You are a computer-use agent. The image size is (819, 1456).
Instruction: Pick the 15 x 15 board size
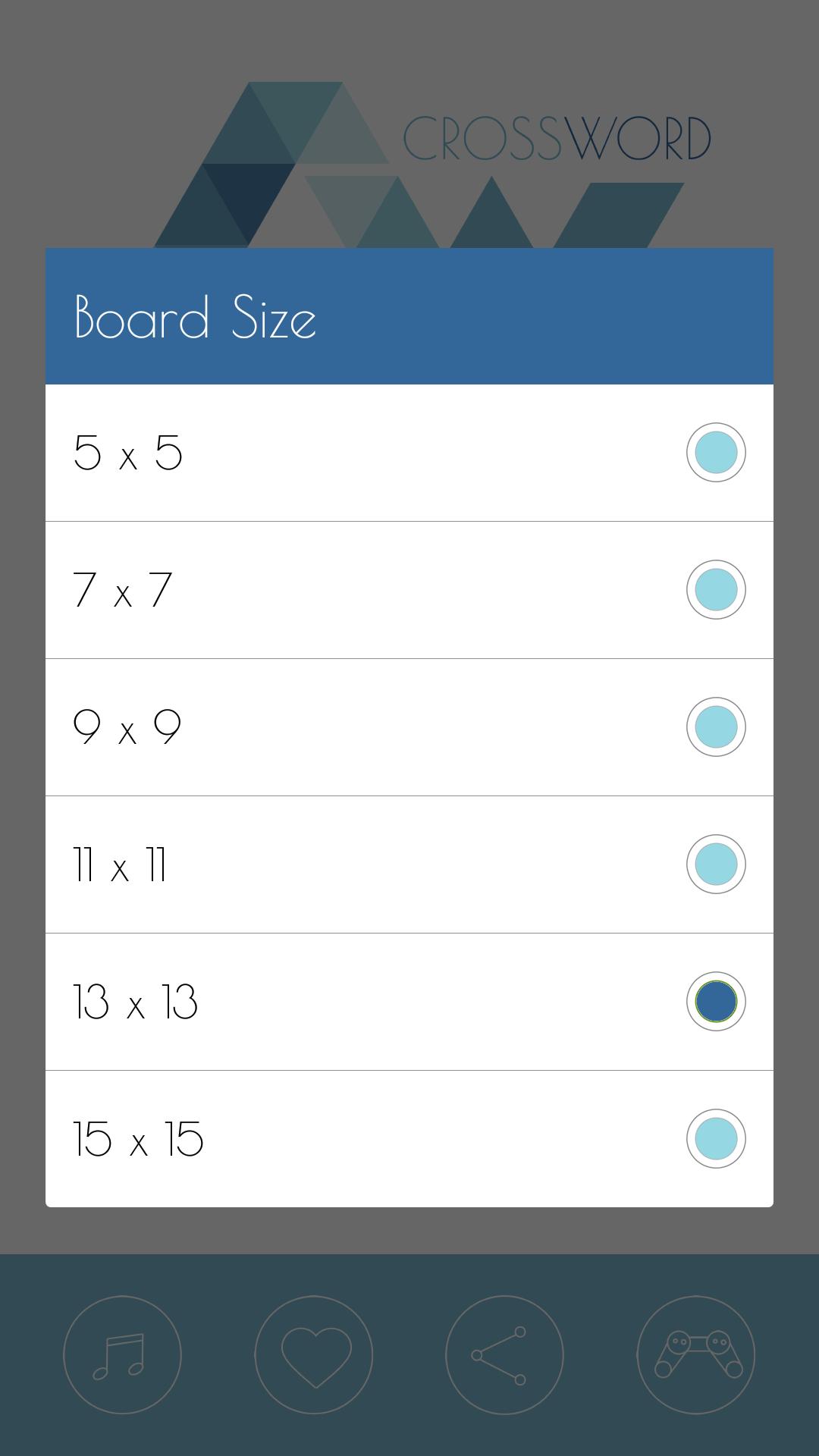click(715, 1138)
